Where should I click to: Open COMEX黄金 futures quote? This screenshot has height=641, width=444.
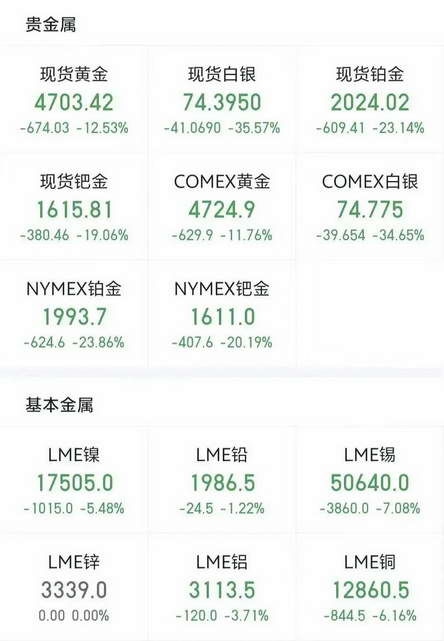[222, 207]
